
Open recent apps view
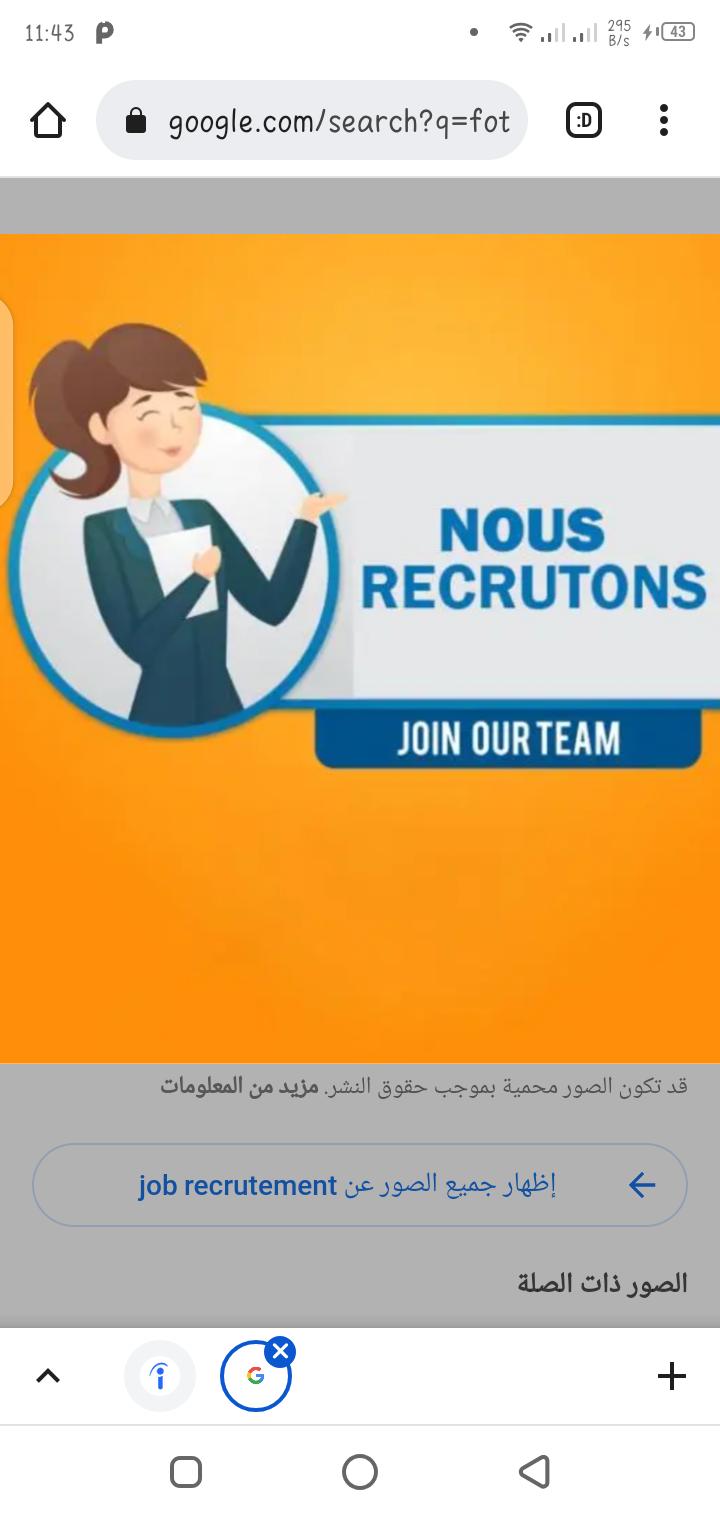186,1471
